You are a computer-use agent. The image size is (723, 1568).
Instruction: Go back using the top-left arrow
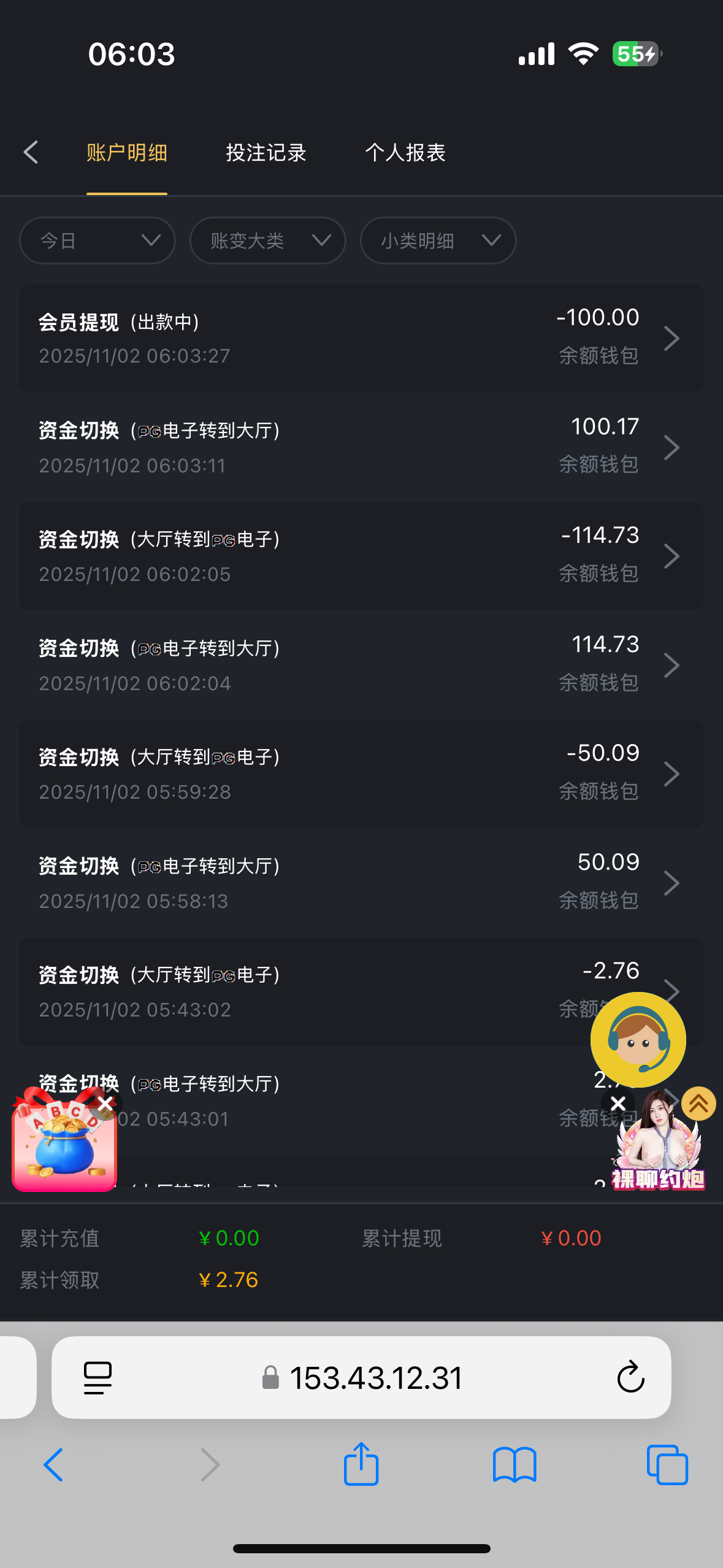[31, 152]
